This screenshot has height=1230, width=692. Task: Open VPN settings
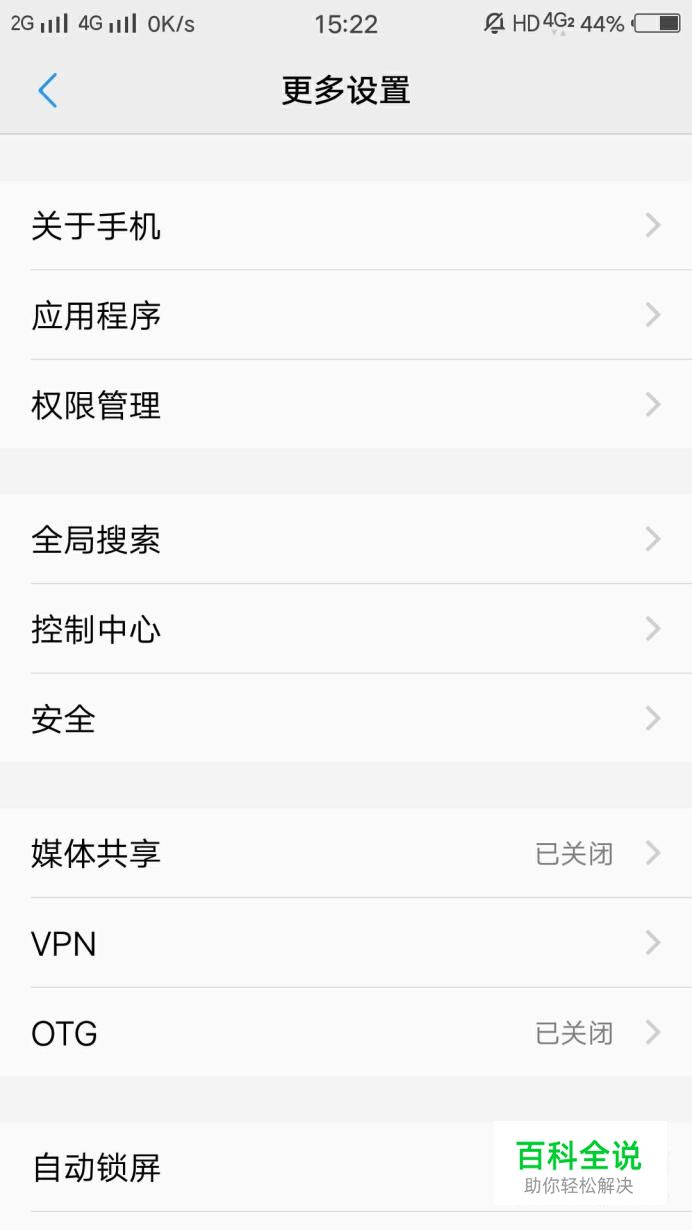tap(346, 943)
